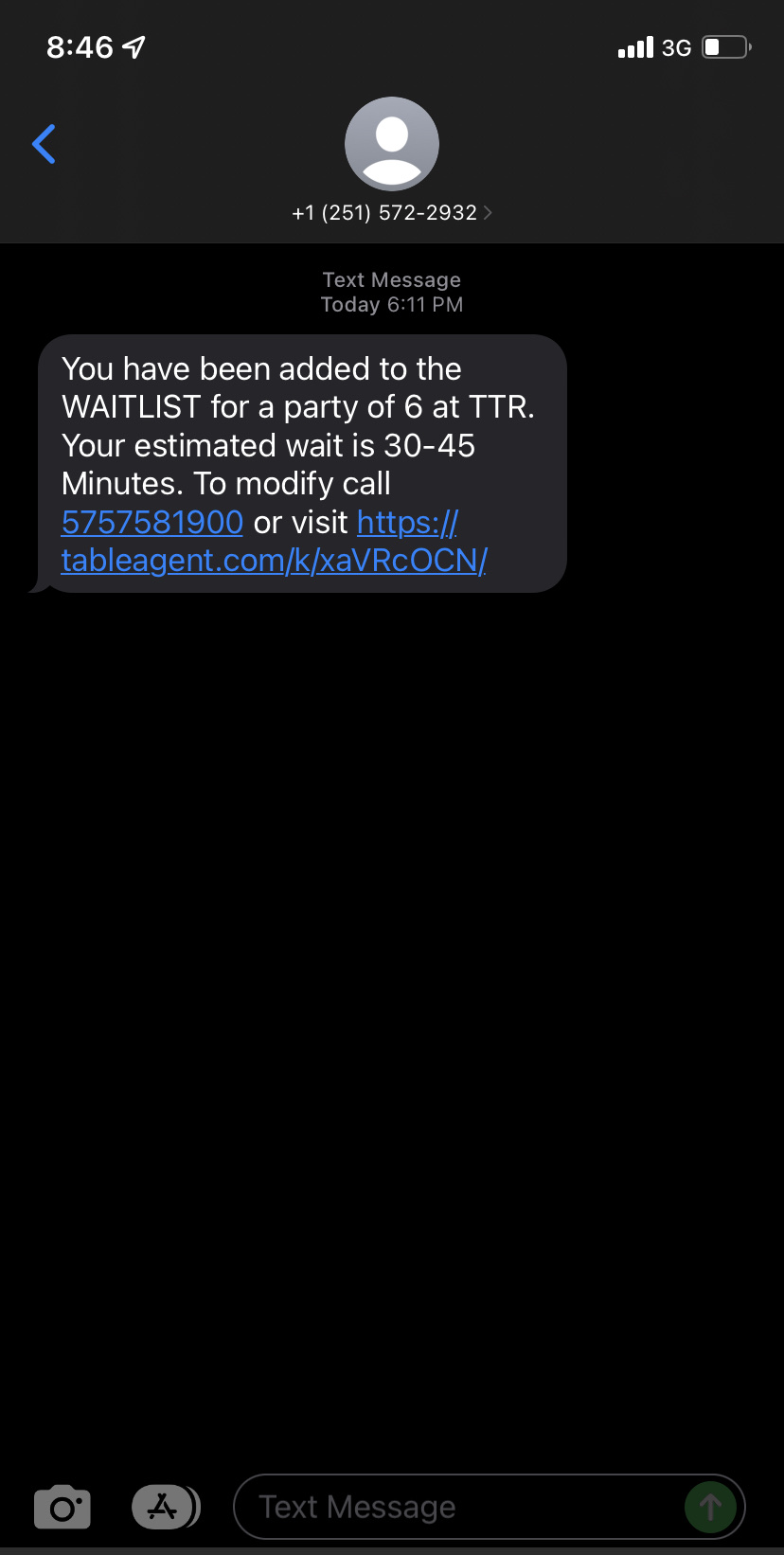Viewport: 784px width, 1555px height.
Task: Tap the send arrow button
Action: (710, 1507)
